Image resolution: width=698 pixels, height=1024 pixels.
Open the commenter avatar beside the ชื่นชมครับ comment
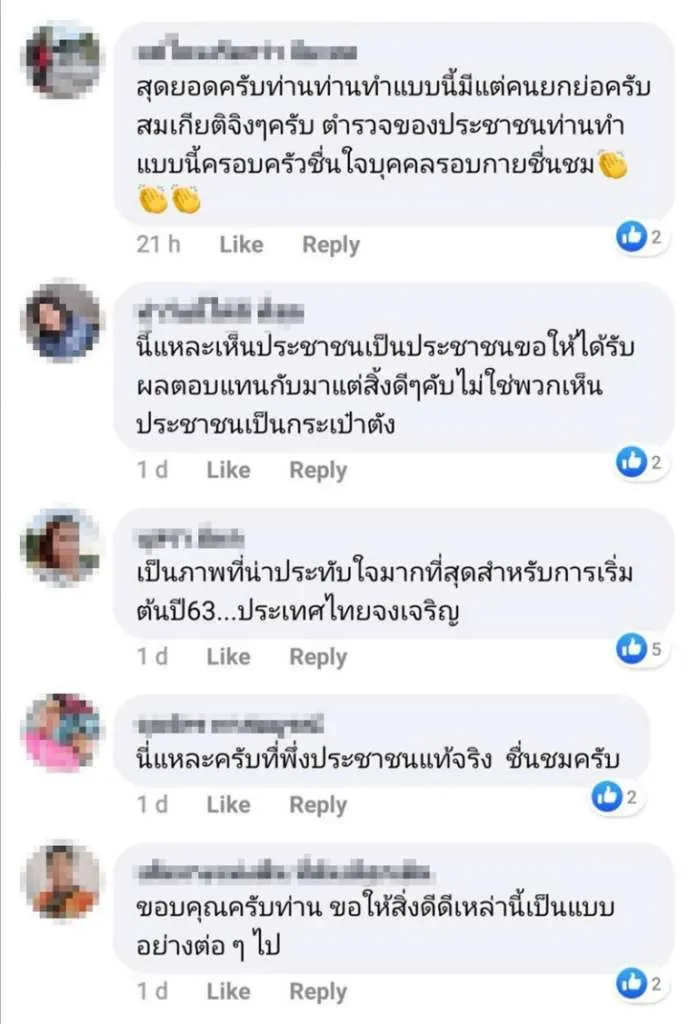[61, 732]
